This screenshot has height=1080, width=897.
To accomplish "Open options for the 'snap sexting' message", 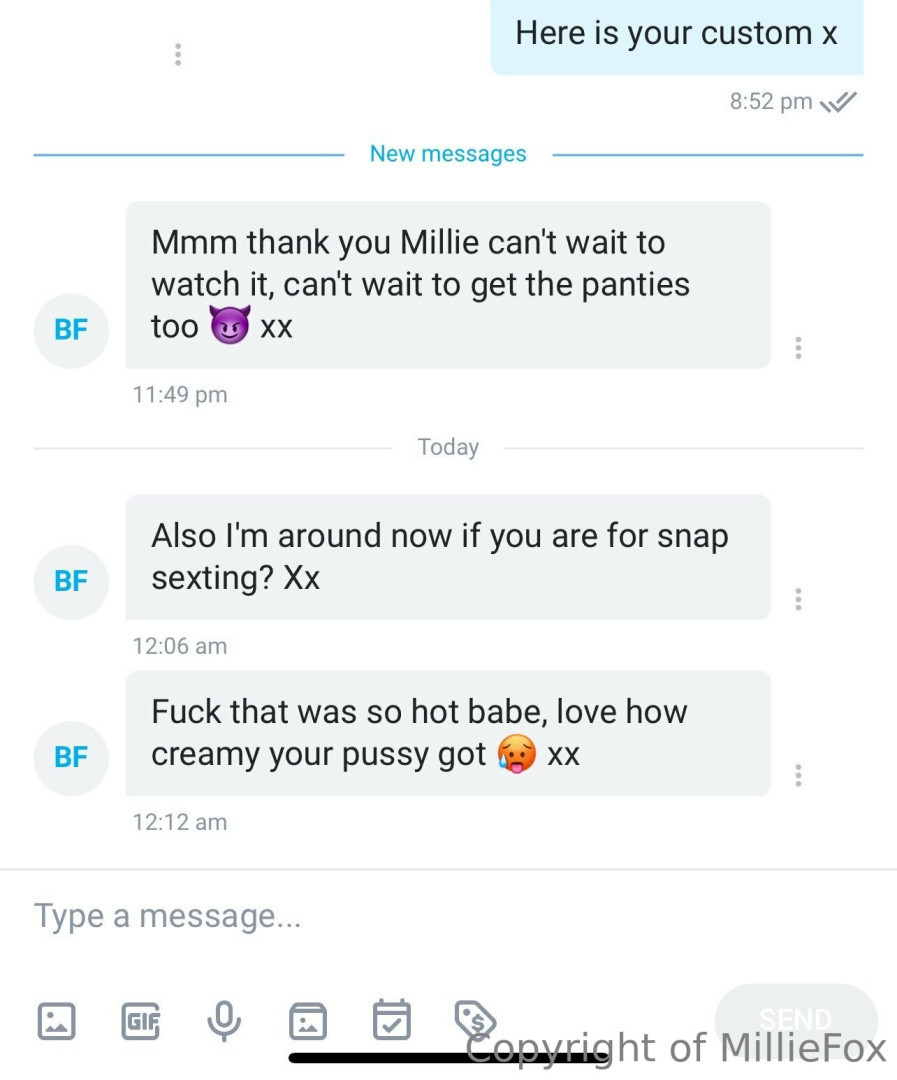I will coord(798,599).
